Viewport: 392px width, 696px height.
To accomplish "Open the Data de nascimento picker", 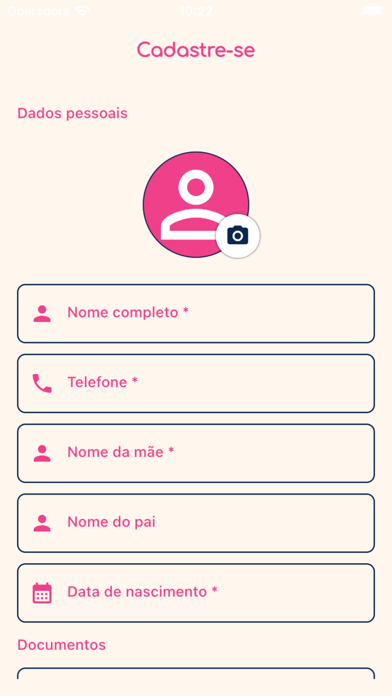I will click(196, 593).
